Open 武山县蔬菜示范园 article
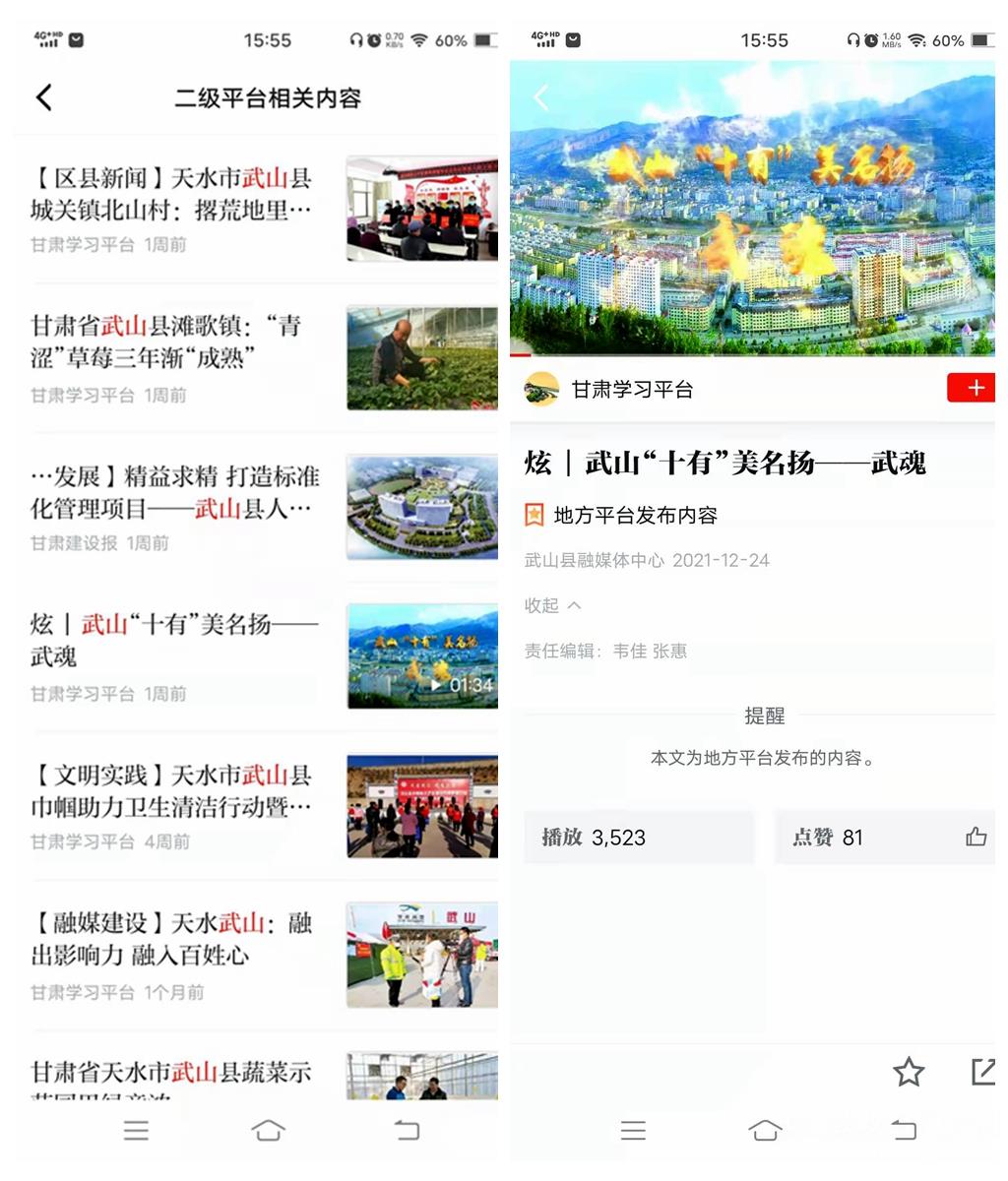The height and width of the screenshot is (1181, 1008). (x=172, y=1073)
